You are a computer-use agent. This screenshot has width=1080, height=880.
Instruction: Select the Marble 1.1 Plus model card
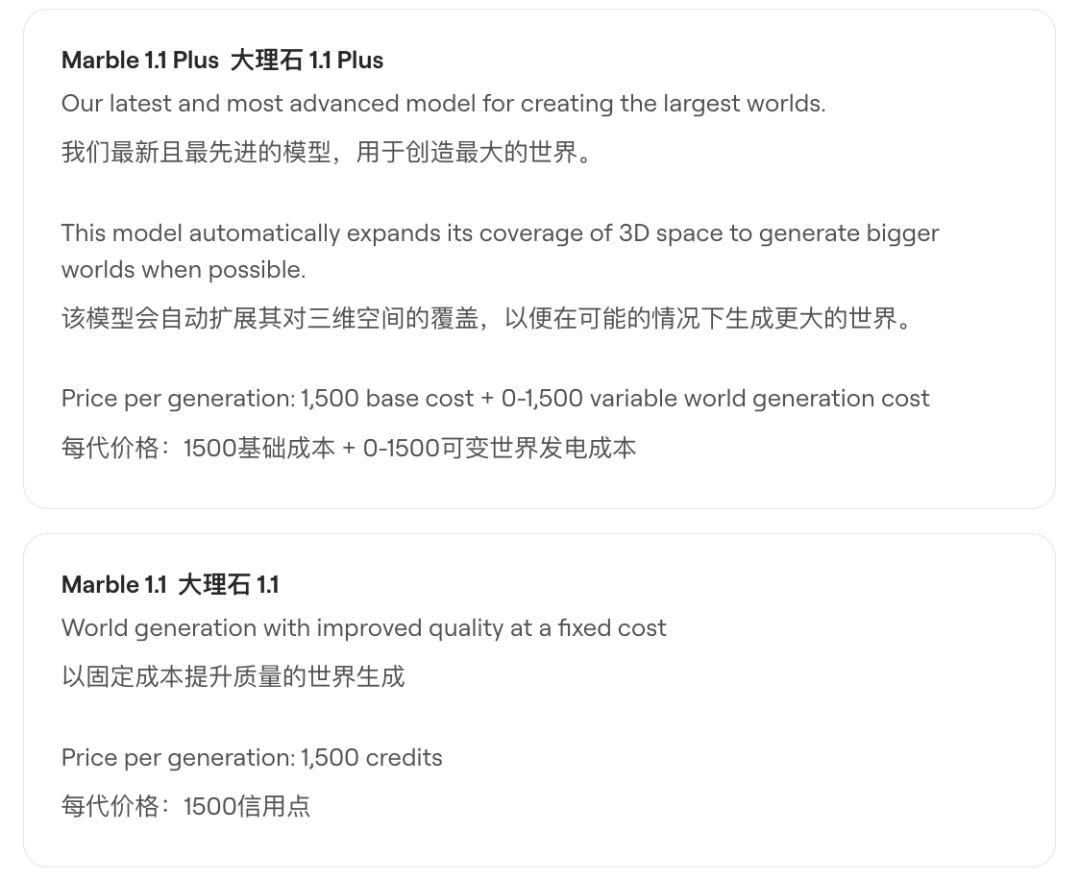pyautogui.click(x=539, y=259)
